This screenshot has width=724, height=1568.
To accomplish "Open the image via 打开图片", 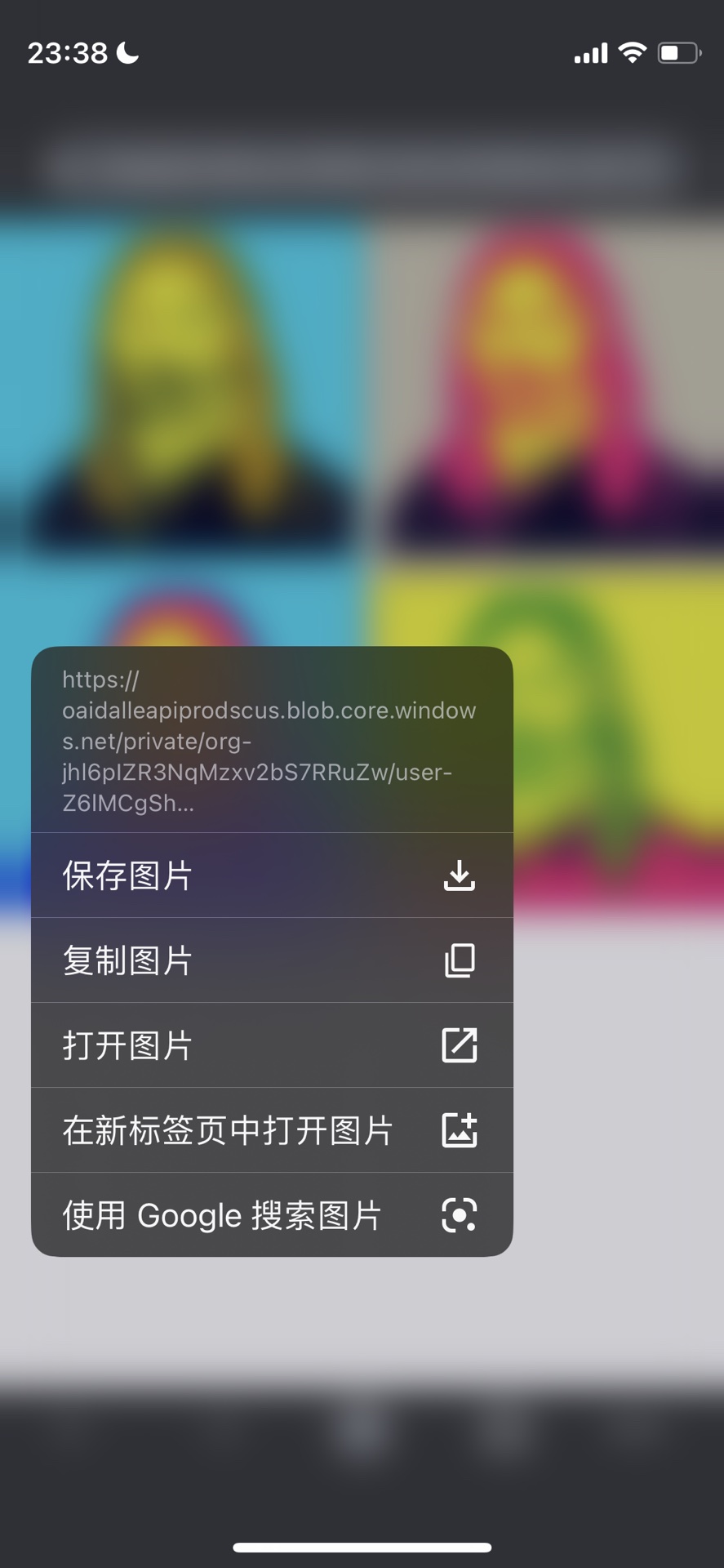I will pyautogui.click(x=271, y=1045).
